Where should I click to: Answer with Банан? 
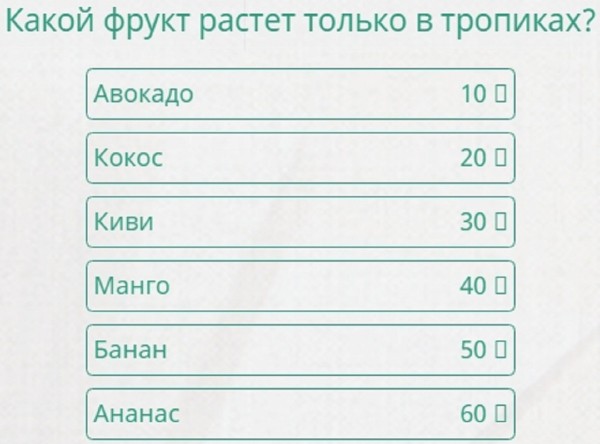click(x=300, y=350)
